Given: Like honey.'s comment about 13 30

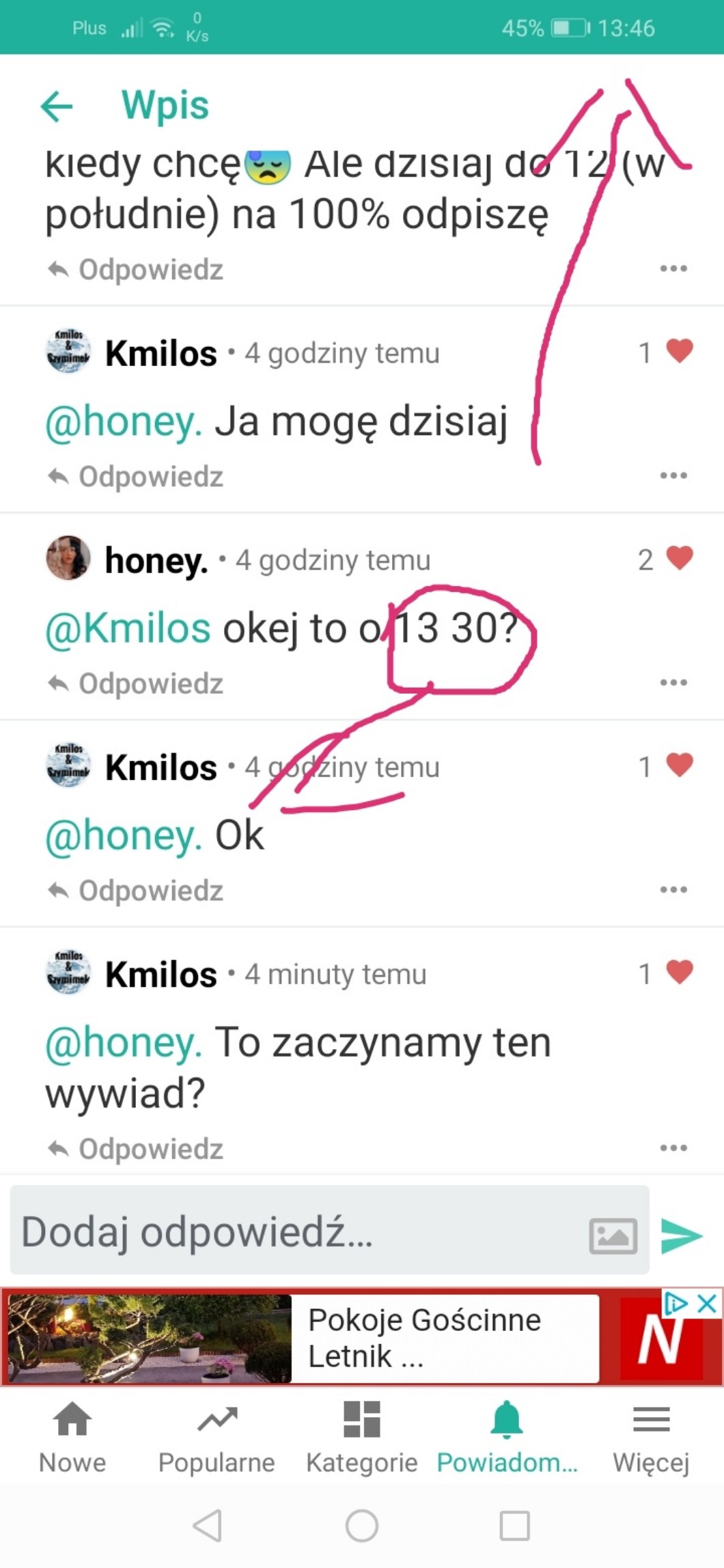Looking at the screenshot, I should pyautogui.click(x=679, y=559).
